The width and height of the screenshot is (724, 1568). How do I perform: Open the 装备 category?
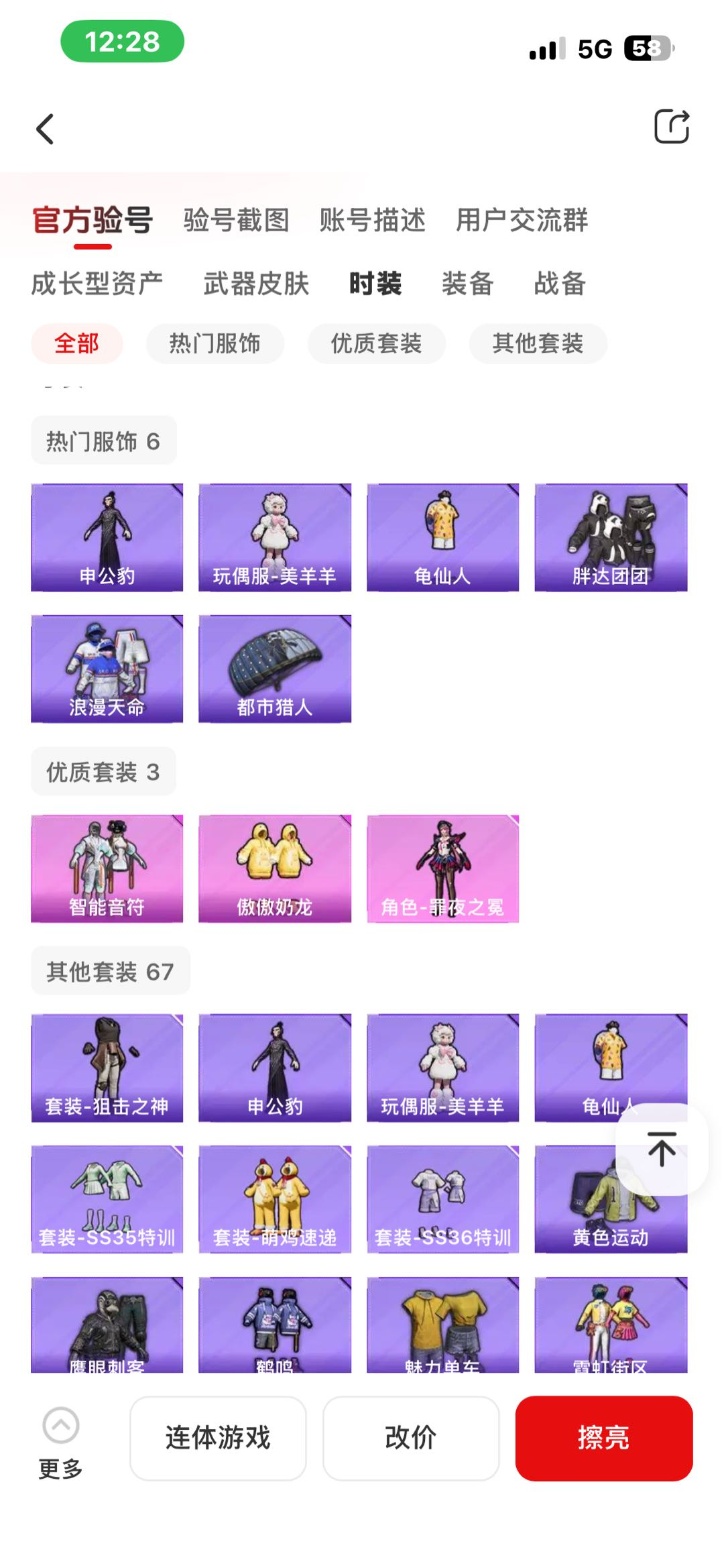pyautogui.click(x=467, y=283)
